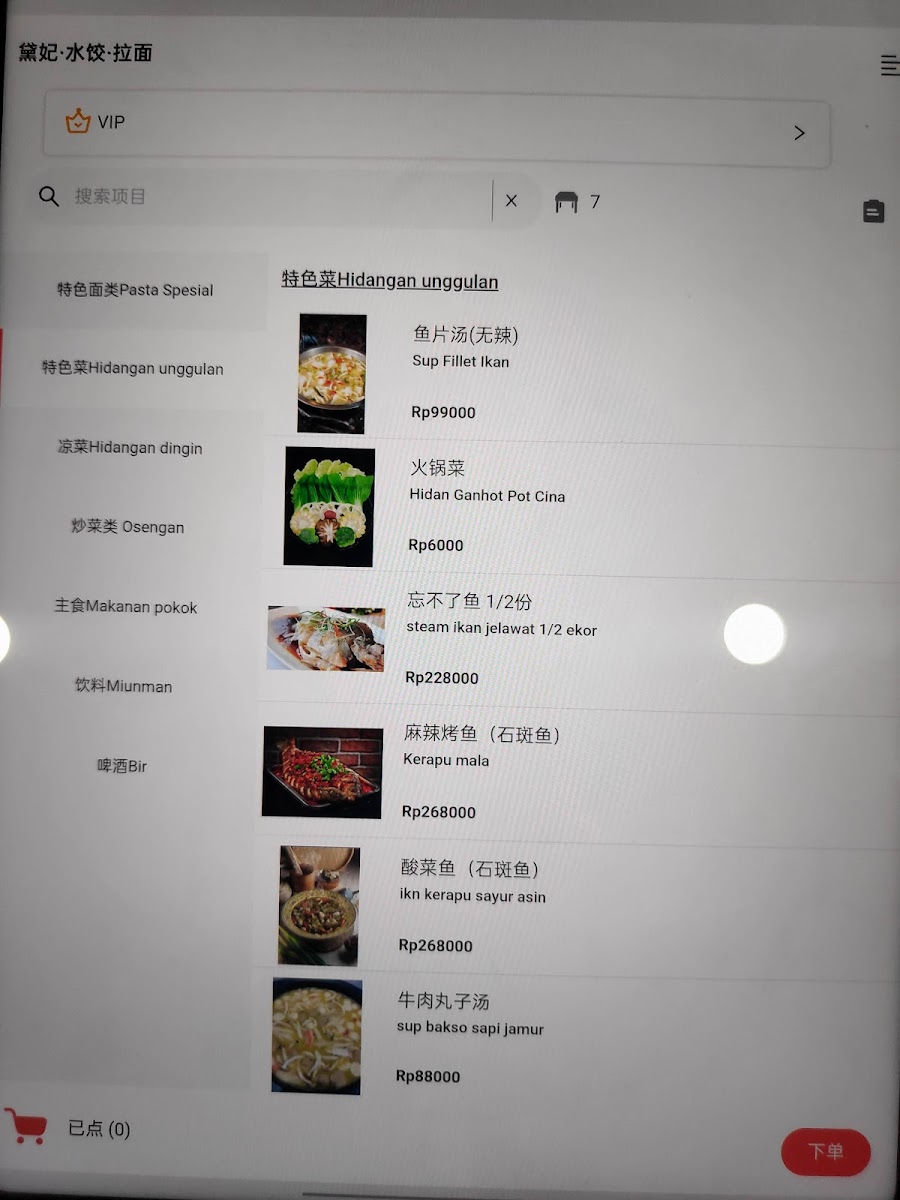Viewport: 900px width, 1200px height.
Task: Browse the 饮料Miunman drinks category
Action: pos(124,686)
